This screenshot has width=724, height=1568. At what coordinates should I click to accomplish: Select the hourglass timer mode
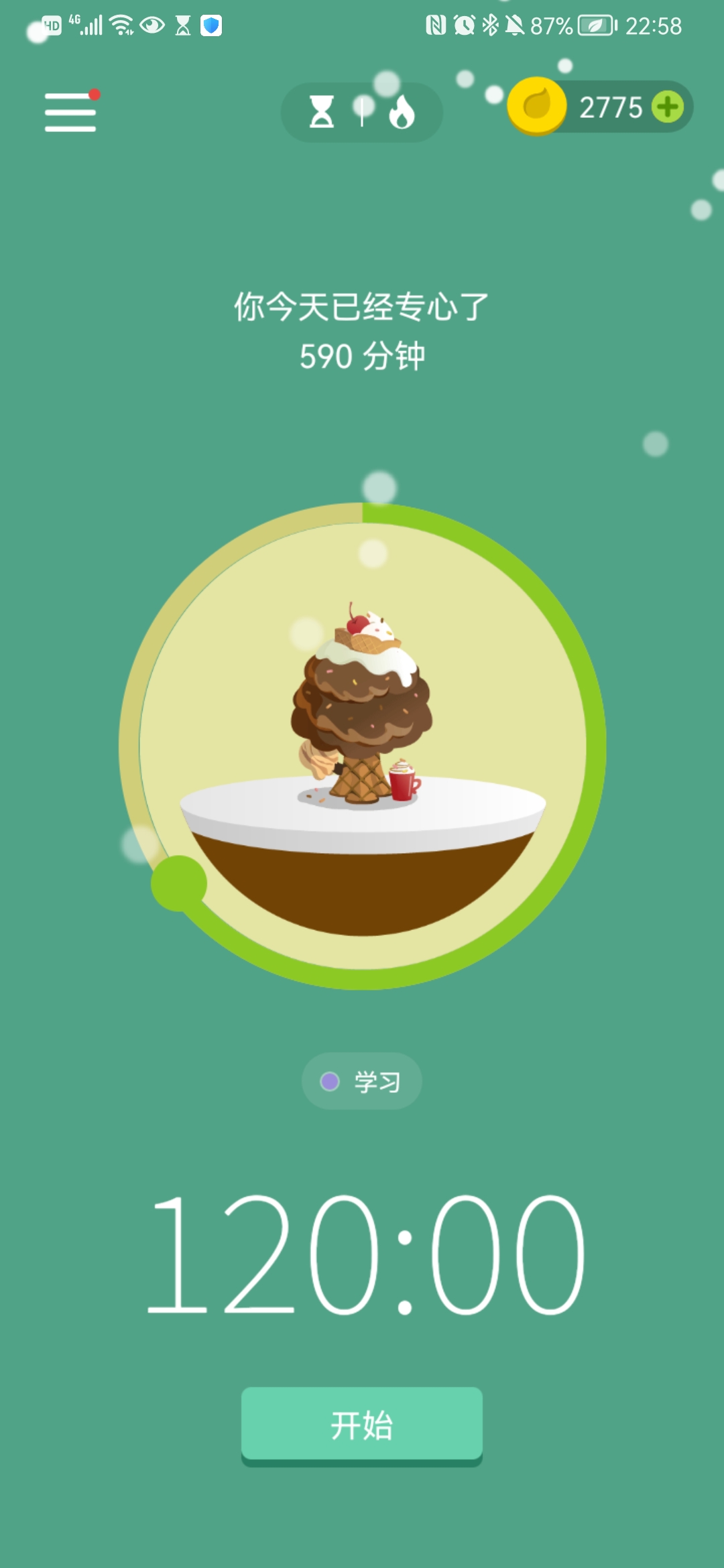(322, 112)
